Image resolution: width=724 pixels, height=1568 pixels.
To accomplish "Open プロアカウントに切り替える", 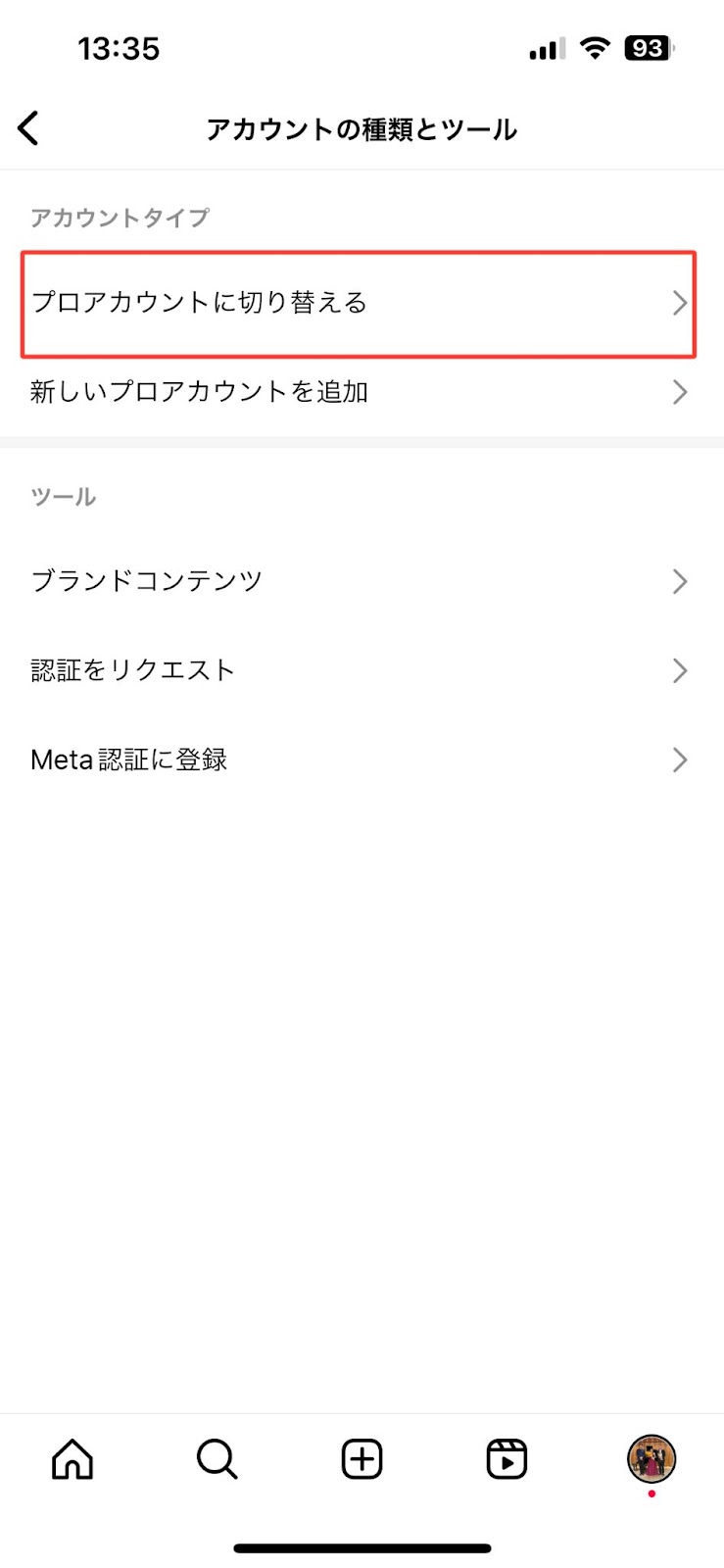I will tap(359, 303).
